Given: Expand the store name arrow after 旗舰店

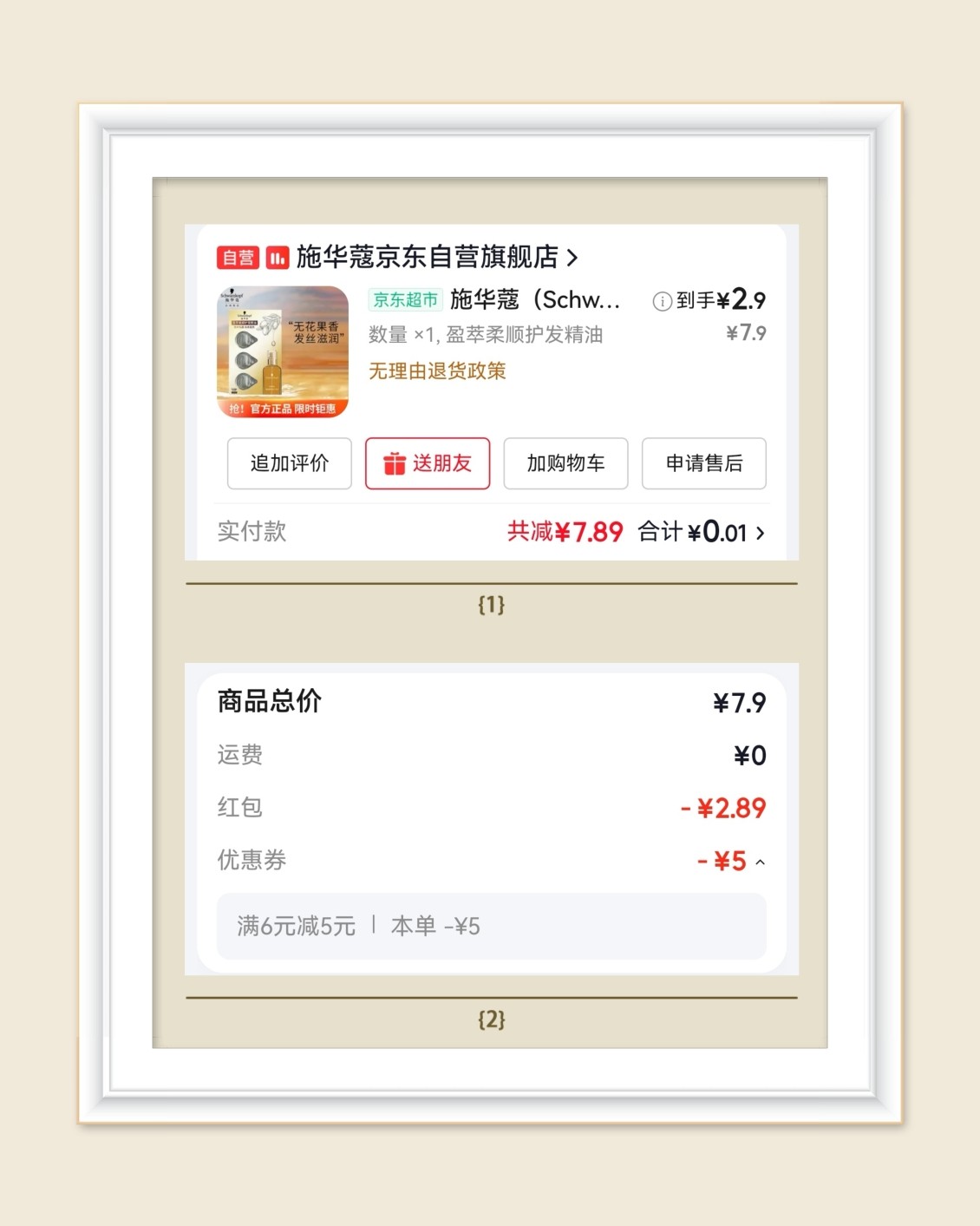Looking at the screenshot, I should (573, 257).
